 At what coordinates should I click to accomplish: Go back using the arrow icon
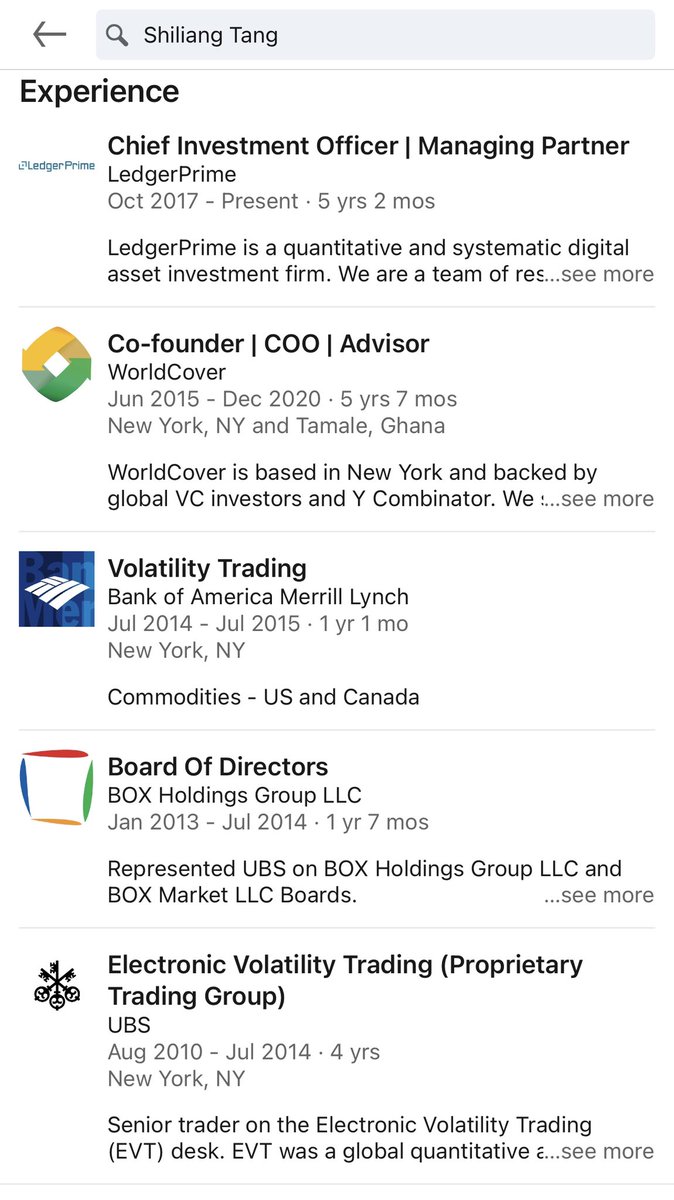(x=49, y=35)
